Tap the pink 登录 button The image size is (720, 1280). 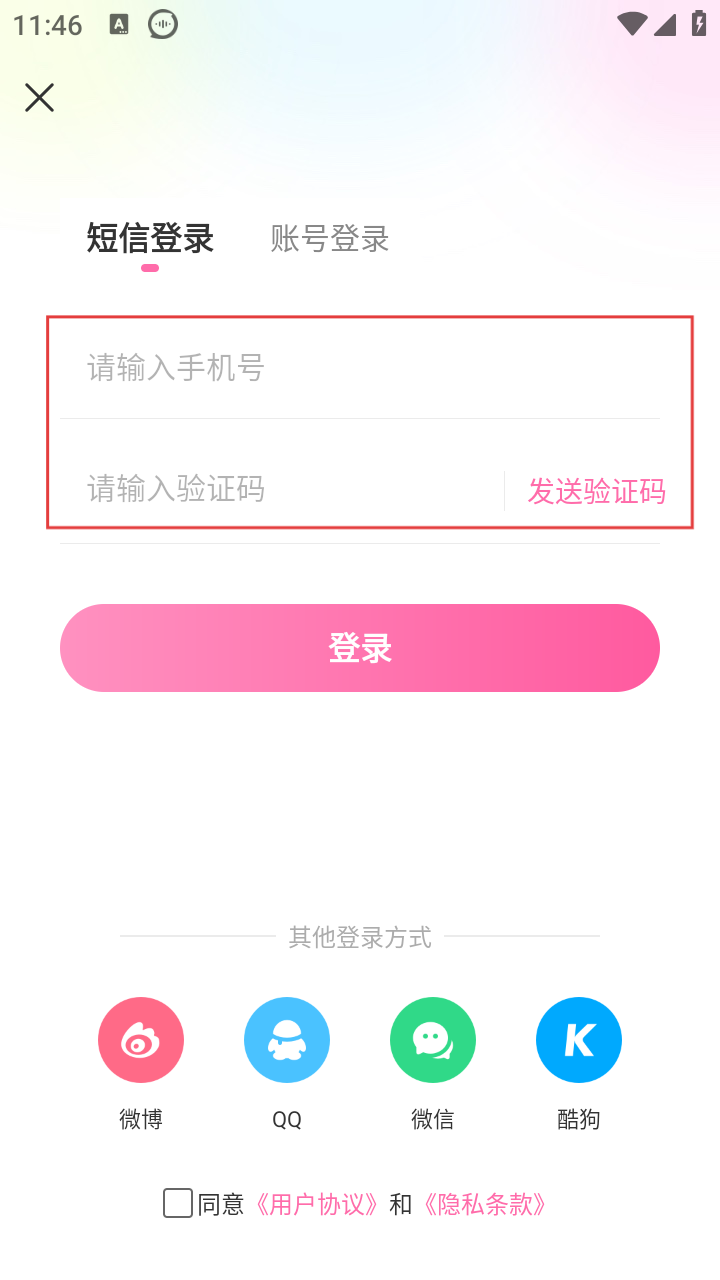pyautogui.click(x=360, y=648)
